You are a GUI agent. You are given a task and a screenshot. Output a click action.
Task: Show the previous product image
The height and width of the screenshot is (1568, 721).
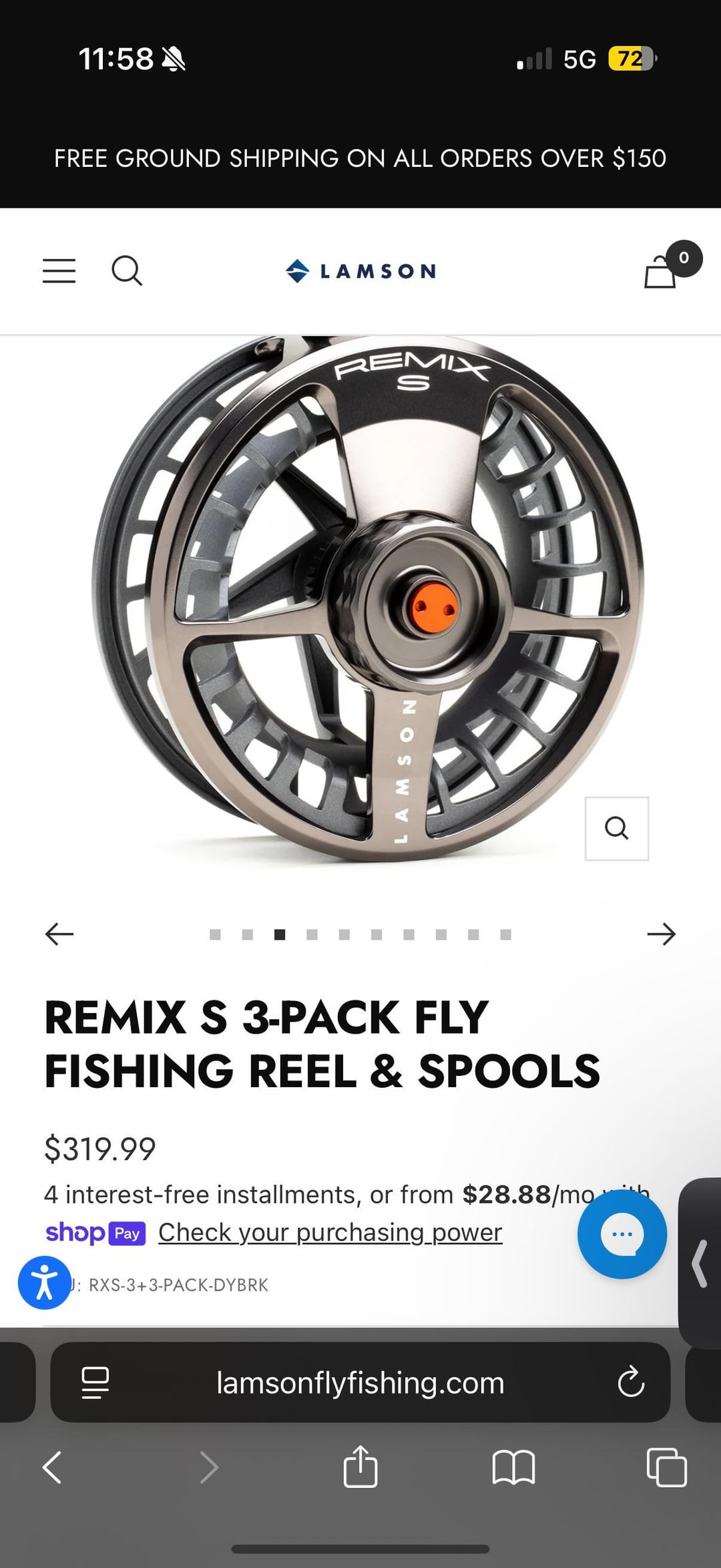tap(59, 934)
